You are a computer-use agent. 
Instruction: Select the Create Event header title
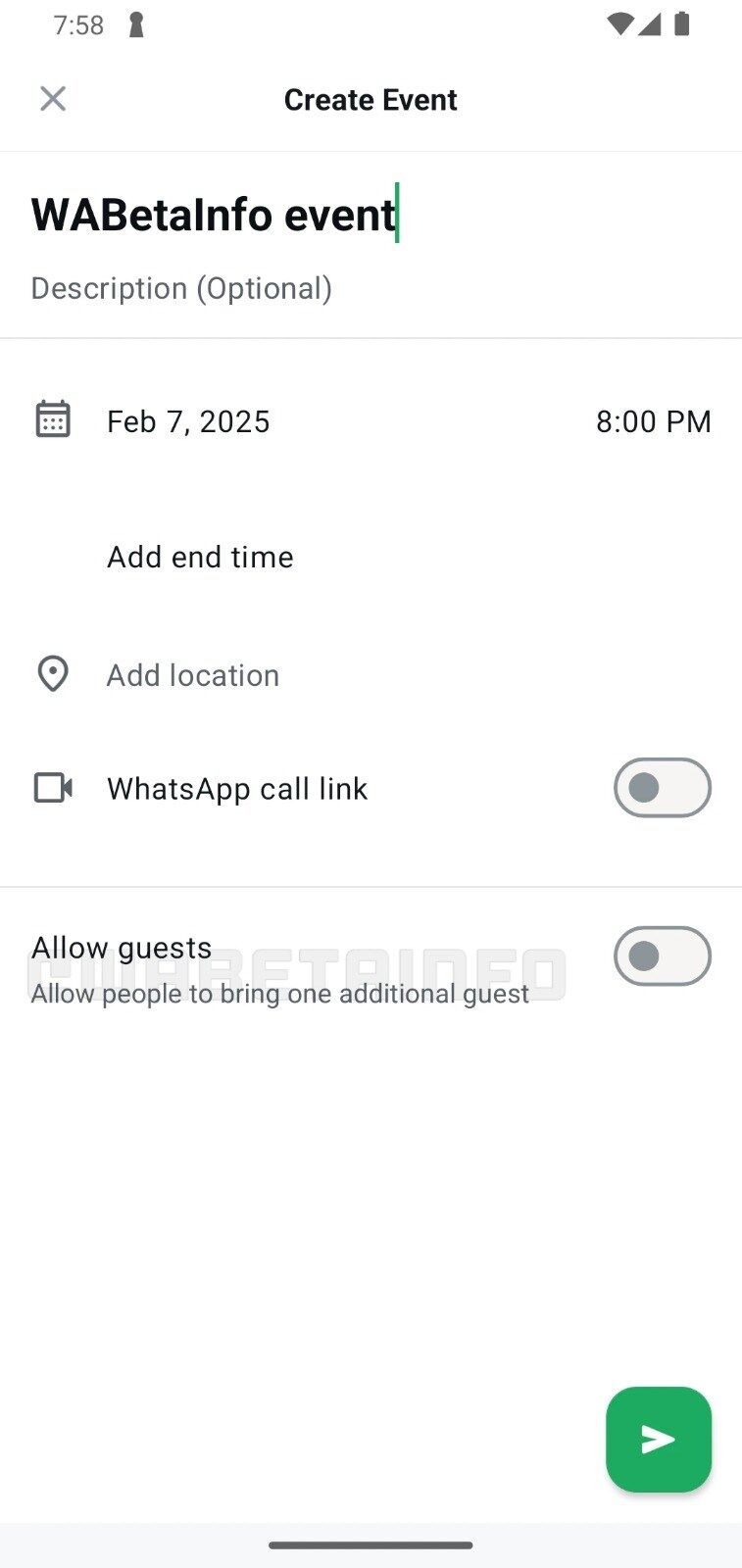[370, 99]
